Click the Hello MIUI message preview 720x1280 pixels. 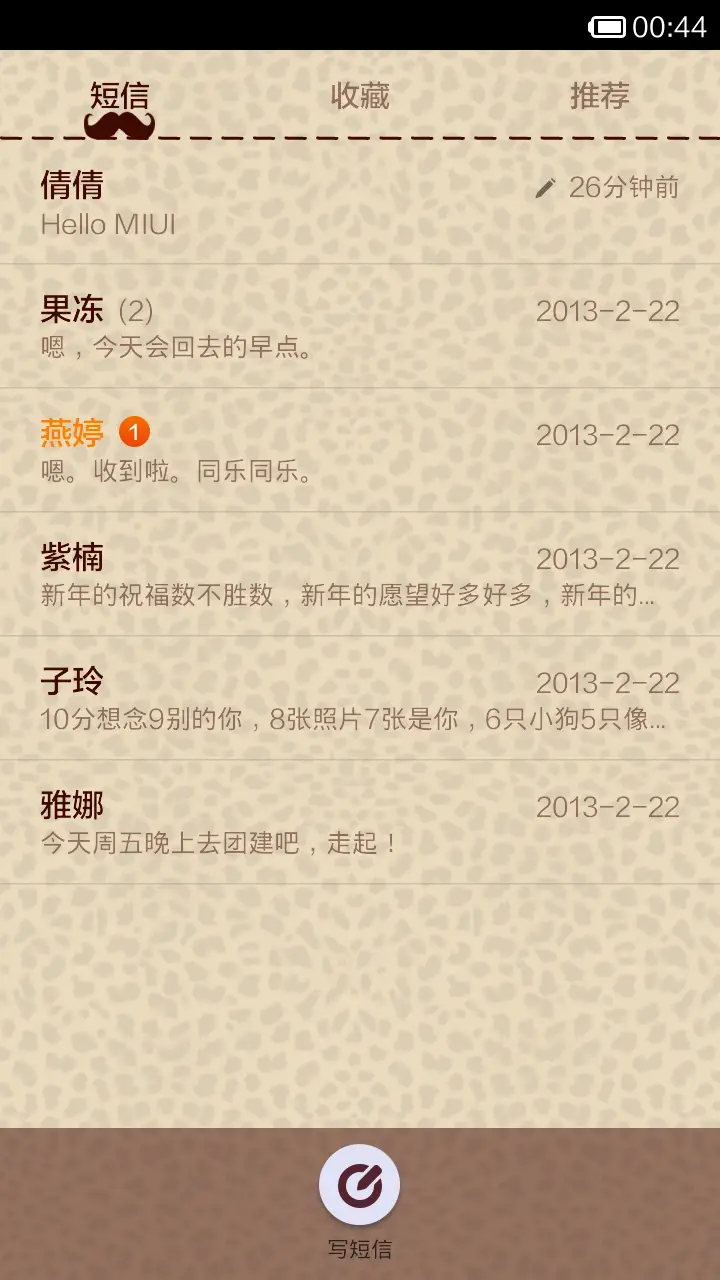click(x=109, y=224)
